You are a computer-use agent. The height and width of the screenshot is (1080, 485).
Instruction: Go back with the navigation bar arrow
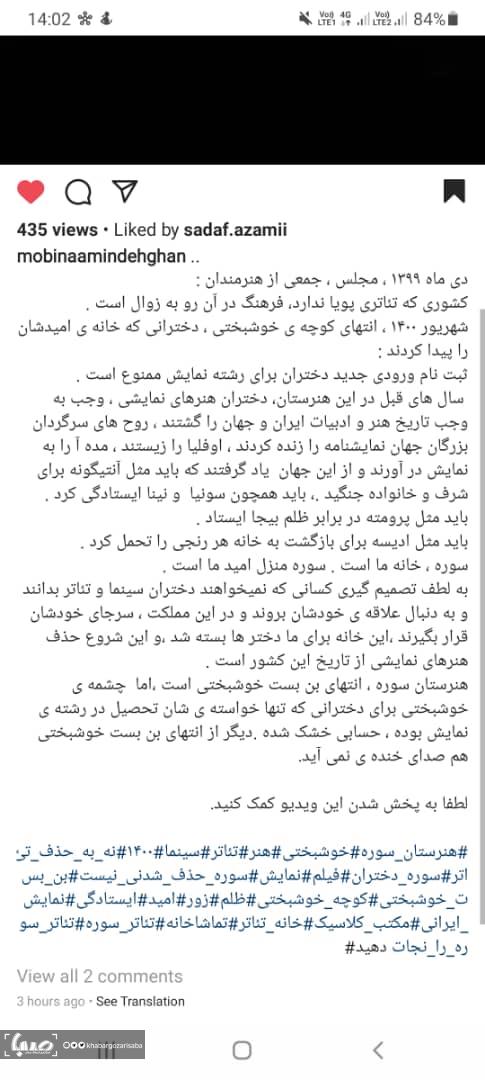point(378,1050)
